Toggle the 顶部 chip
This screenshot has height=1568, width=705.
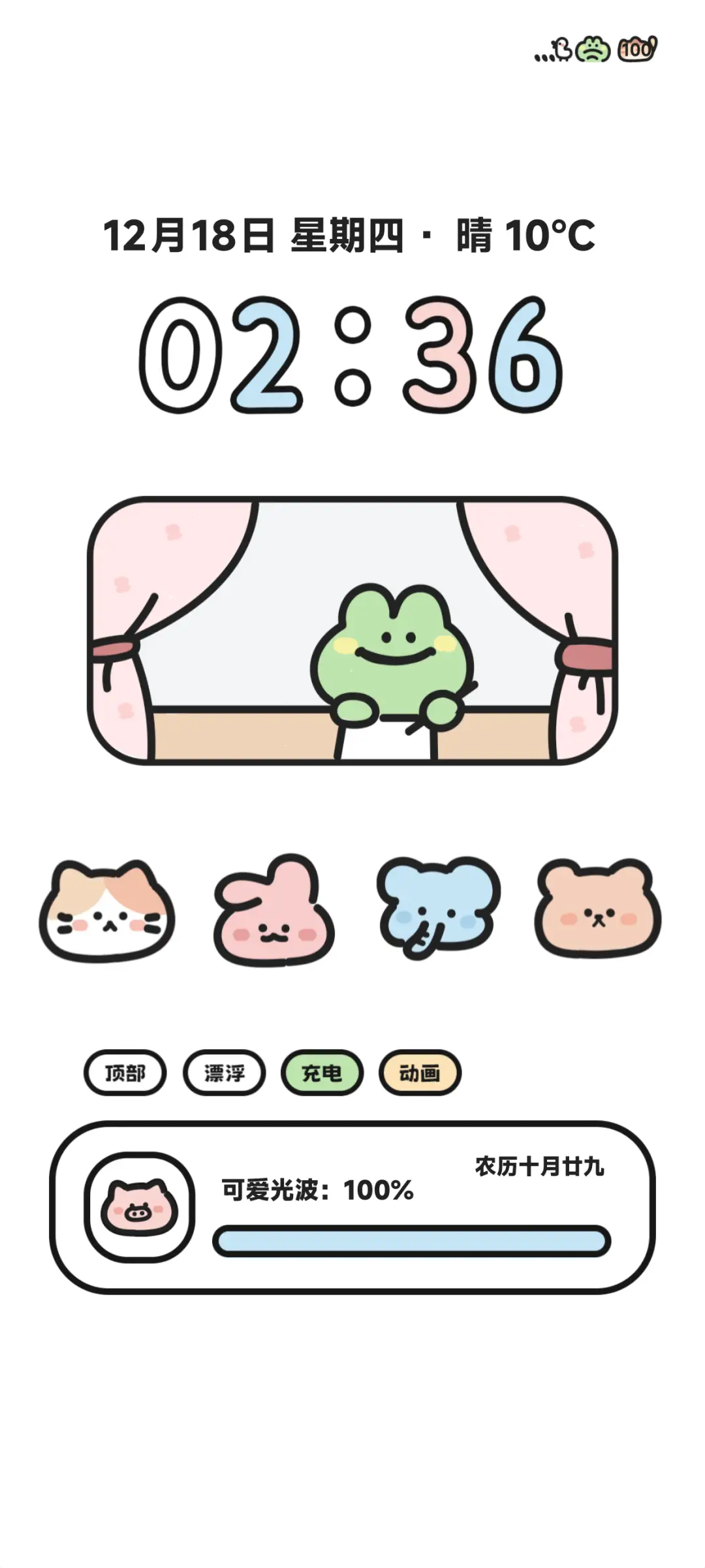(125, 1073)
